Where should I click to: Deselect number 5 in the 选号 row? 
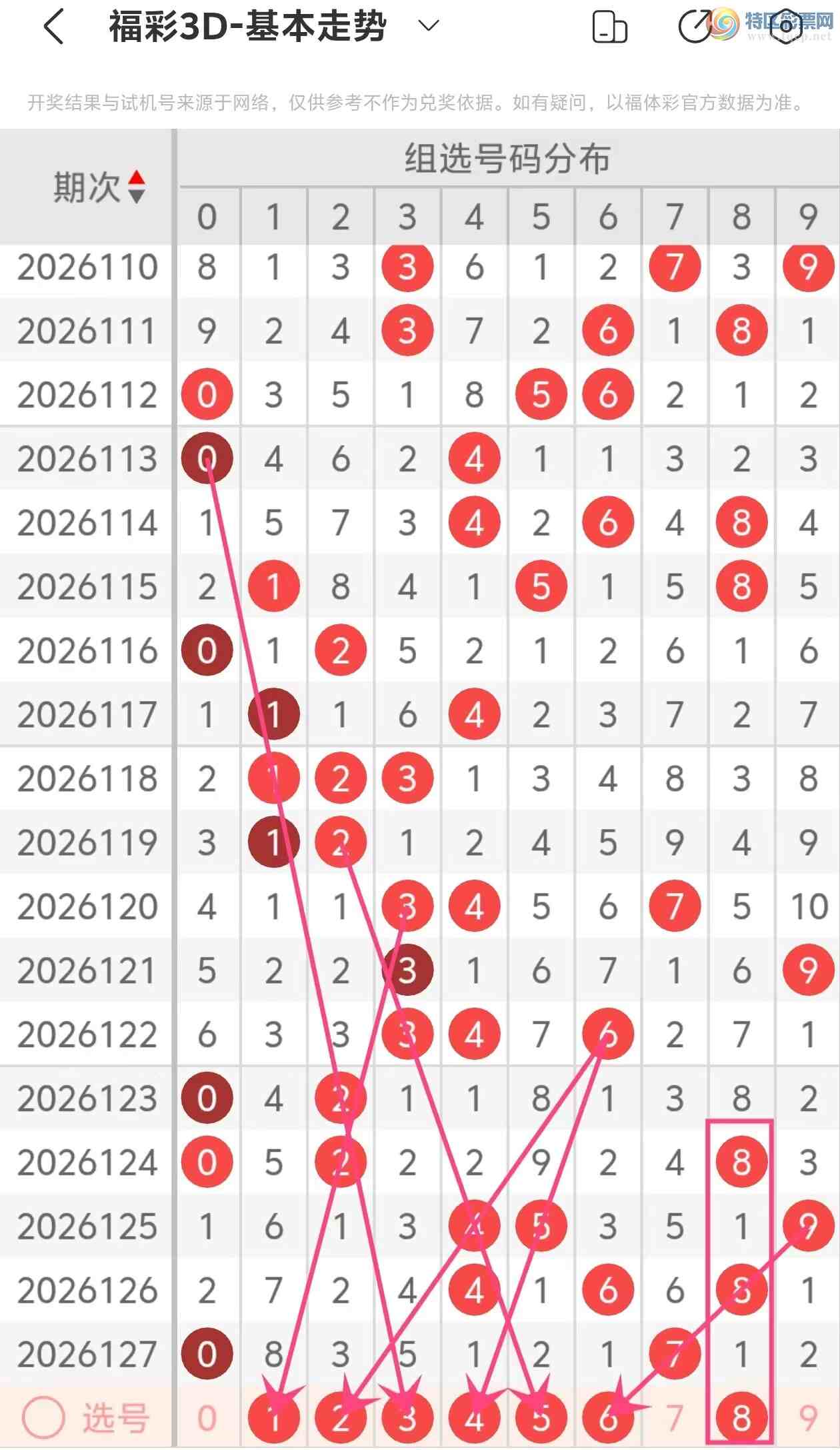(541, 1418)
